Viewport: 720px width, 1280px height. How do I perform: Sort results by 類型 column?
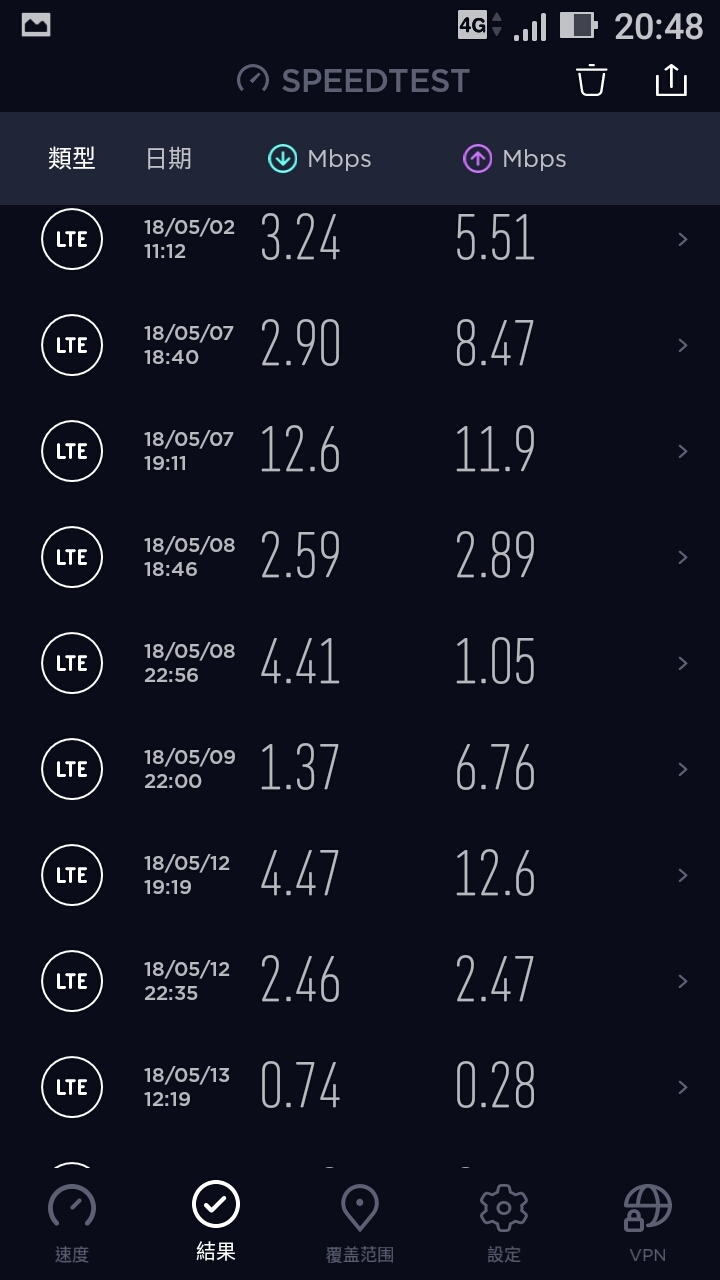72,158
